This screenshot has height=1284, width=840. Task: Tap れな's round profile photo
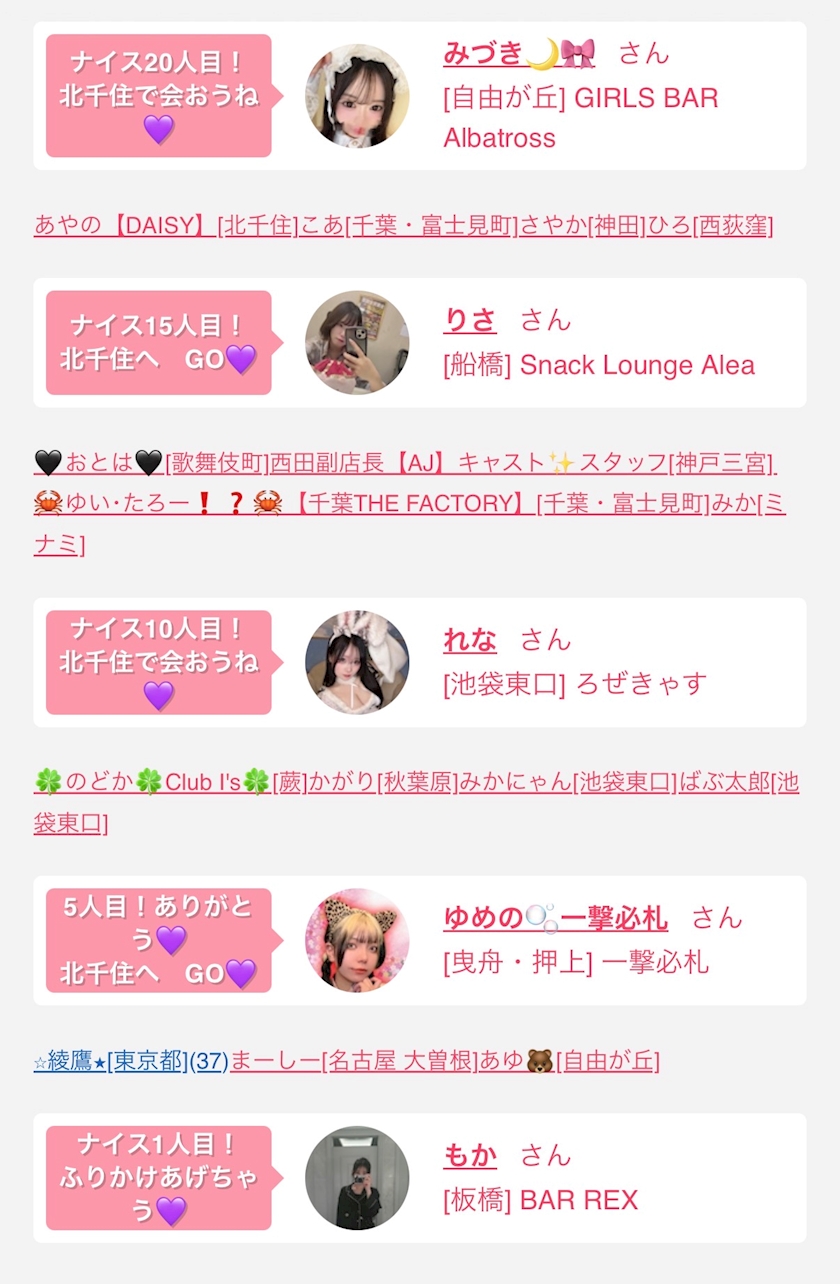(x=357, y=663)
